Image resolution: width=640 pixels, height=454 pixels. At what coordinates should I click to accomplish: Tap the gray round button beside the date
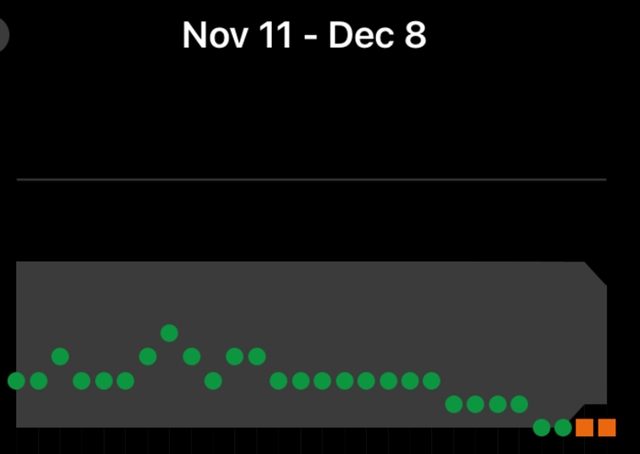coord(3,35)
